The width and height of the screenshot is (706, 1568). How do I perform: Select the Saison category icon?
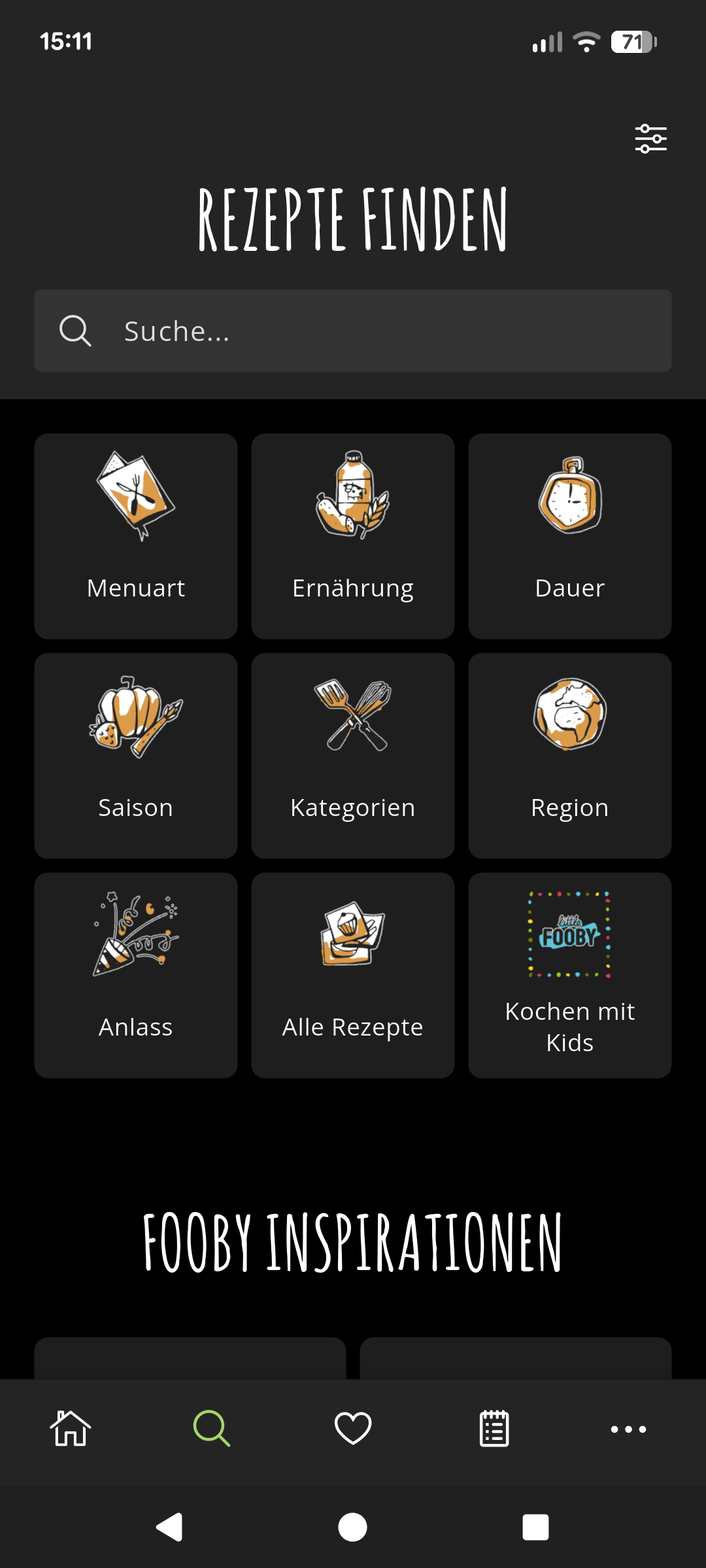(135, 755)
